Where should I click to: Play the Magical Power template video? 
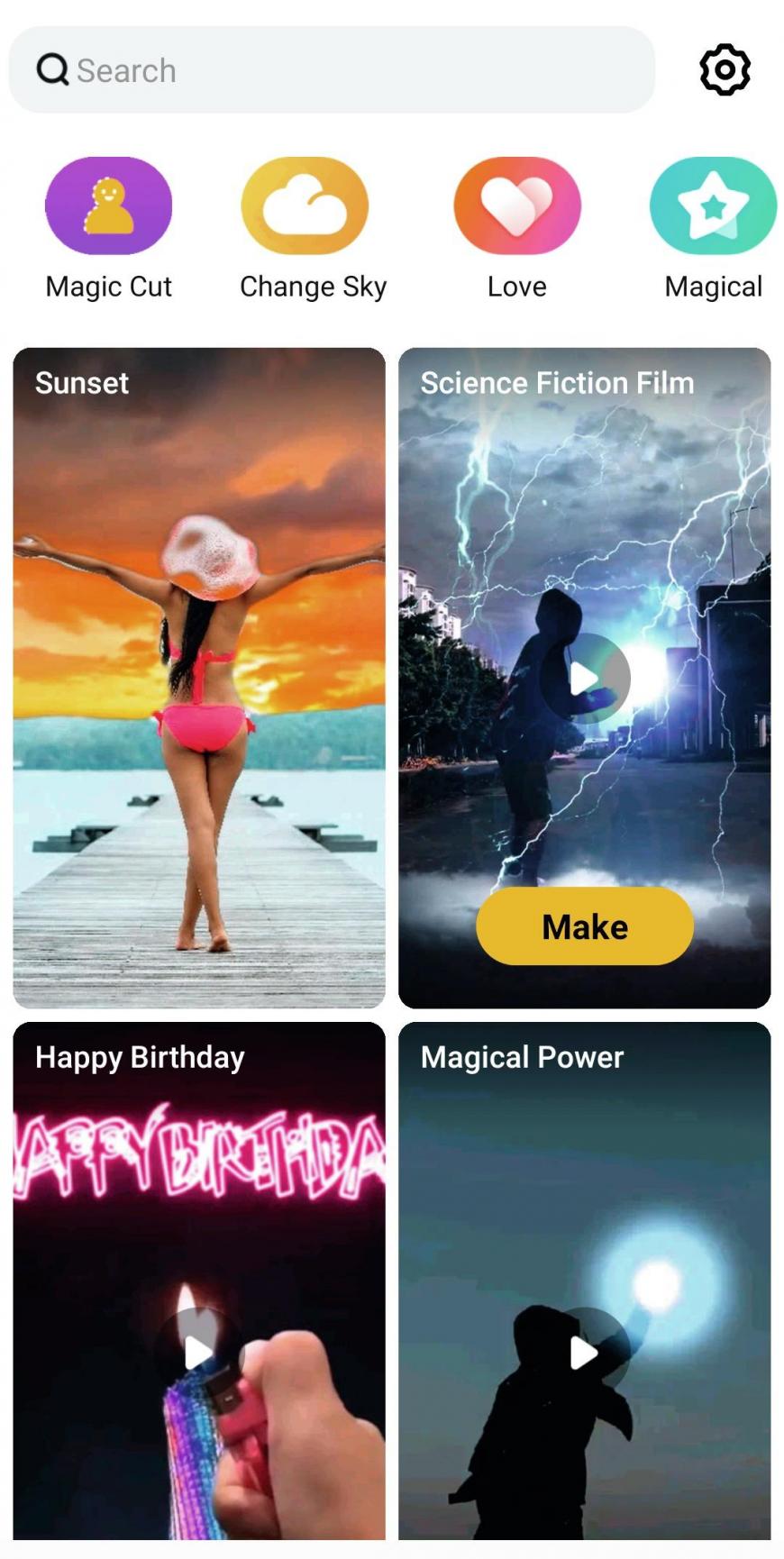(585, 1352)
